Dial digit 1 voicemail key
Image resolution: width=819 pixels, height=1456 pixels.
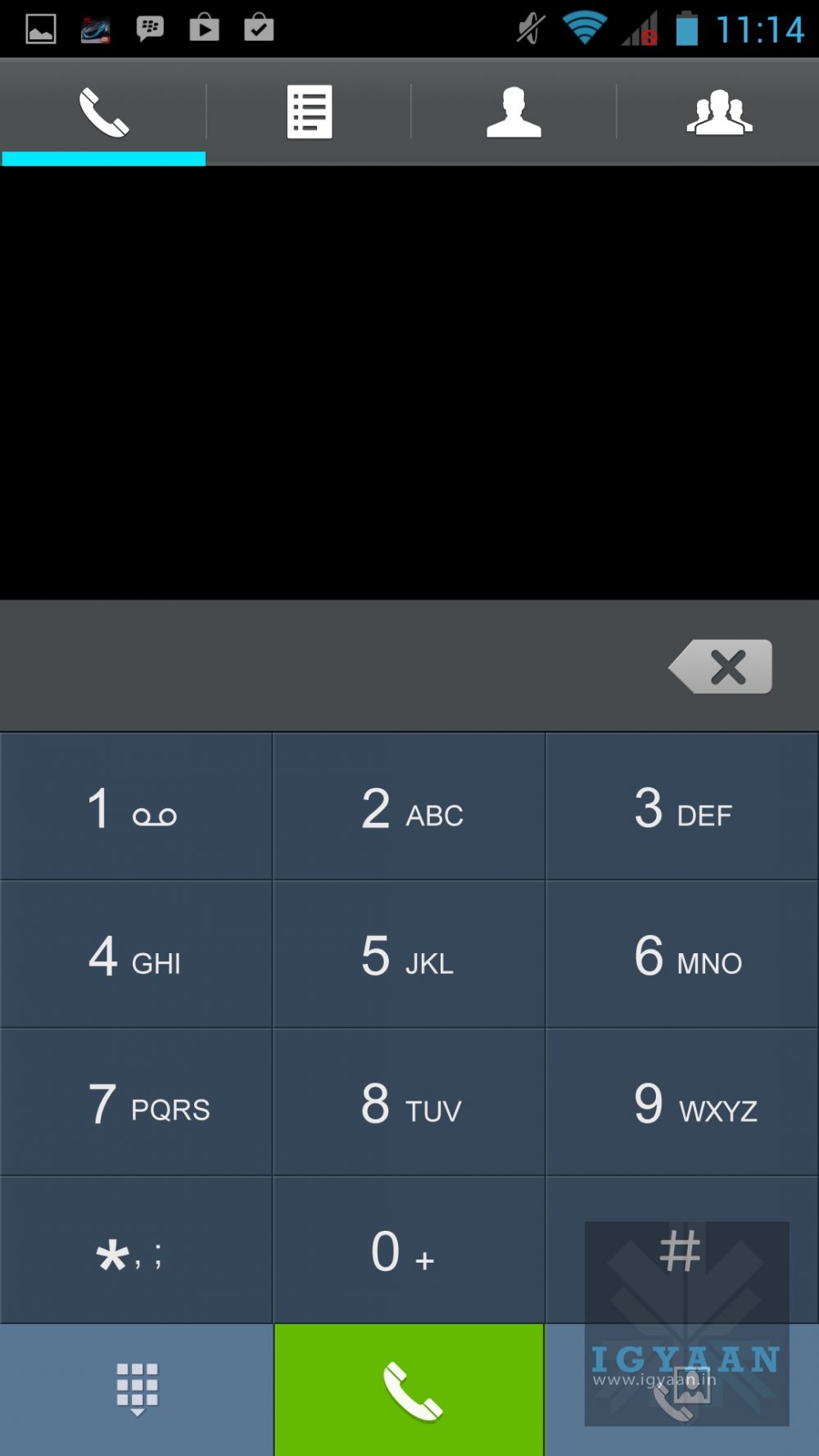[136, 807]
